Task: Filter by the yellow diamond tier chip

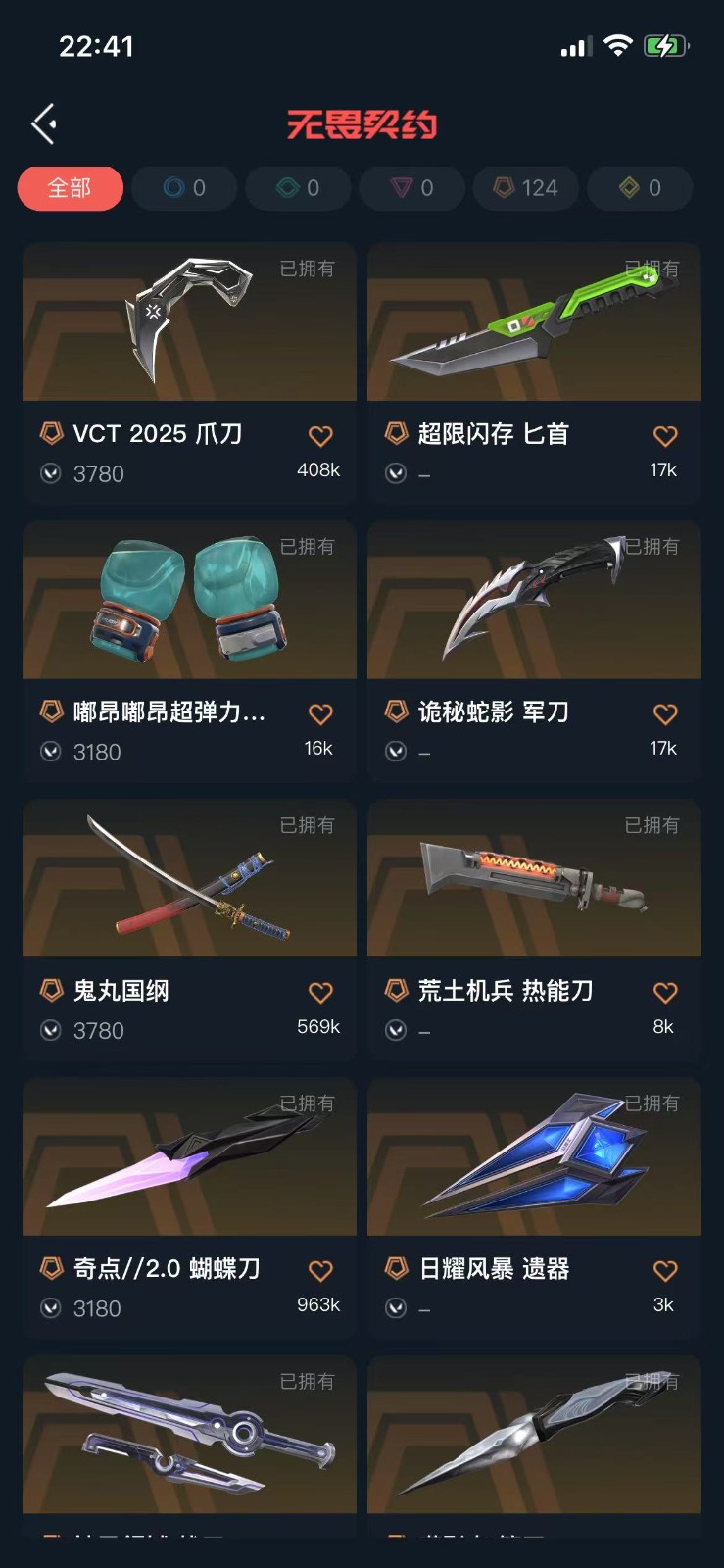Action: click(x=640, y=188)
